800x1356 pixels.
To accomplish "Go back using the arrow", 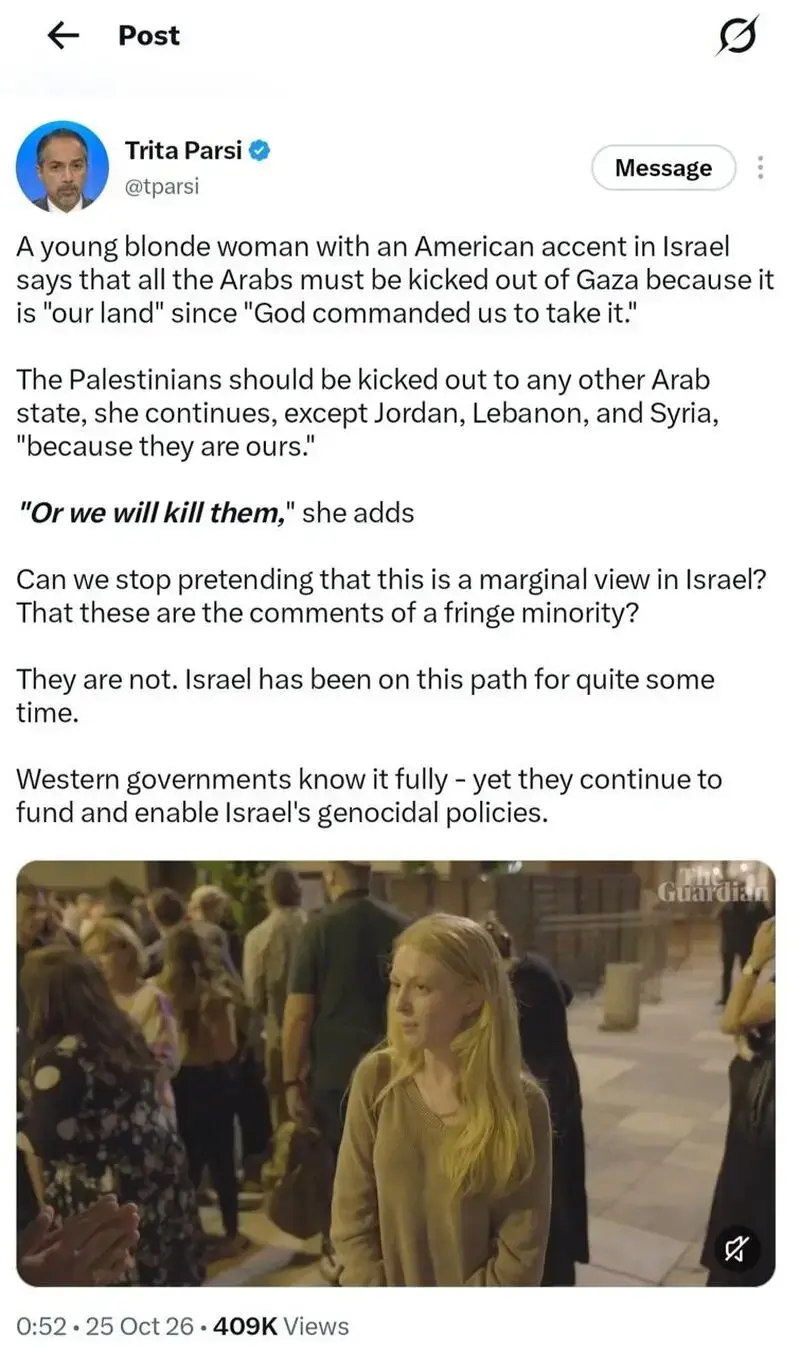I will click(63, 35).
